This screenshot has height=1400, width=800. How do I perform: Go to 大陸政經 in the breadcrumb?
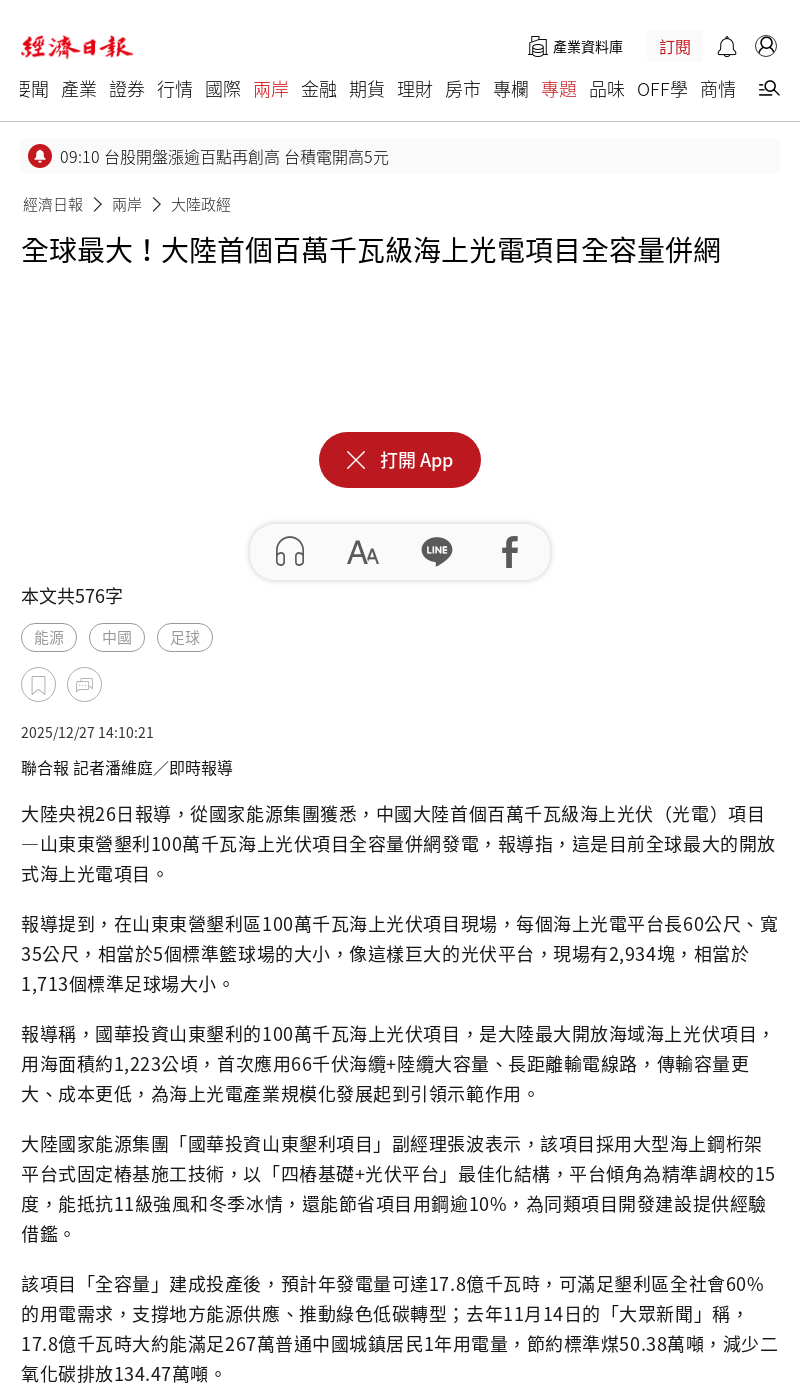point(201,205)
